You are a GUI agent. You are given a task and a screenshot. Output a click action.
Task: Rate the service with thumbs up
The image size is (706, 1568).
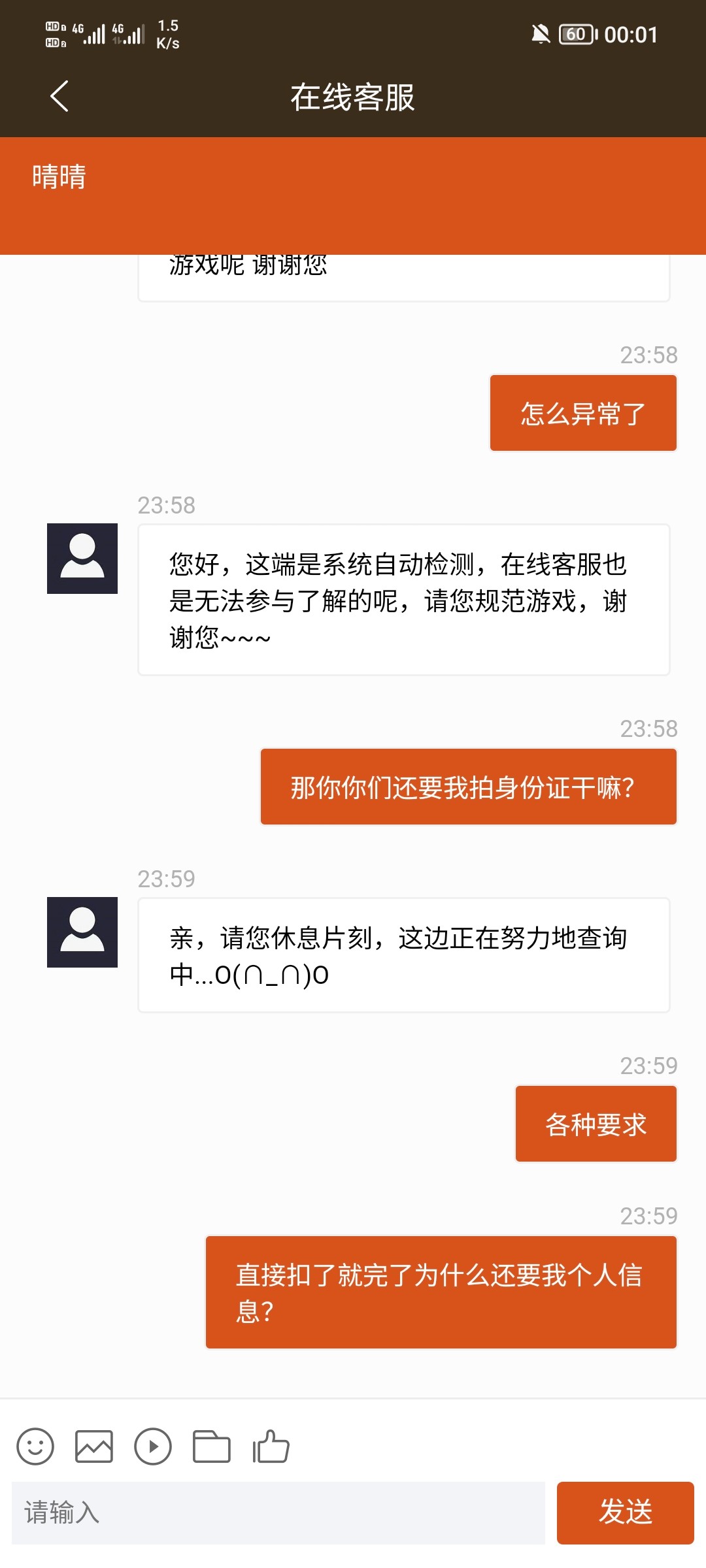[271, 1446]
